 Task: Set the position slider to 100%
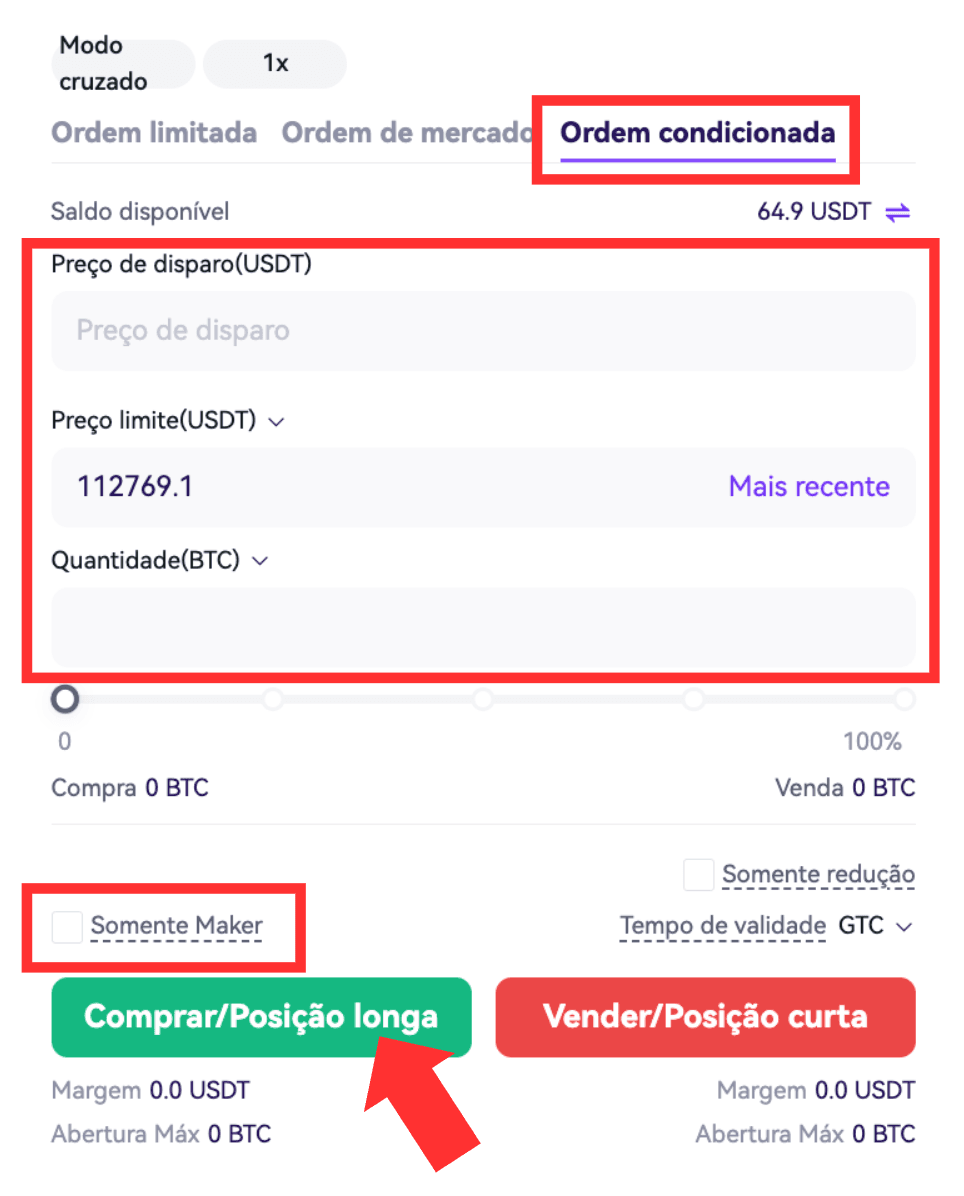click(904, 699)
